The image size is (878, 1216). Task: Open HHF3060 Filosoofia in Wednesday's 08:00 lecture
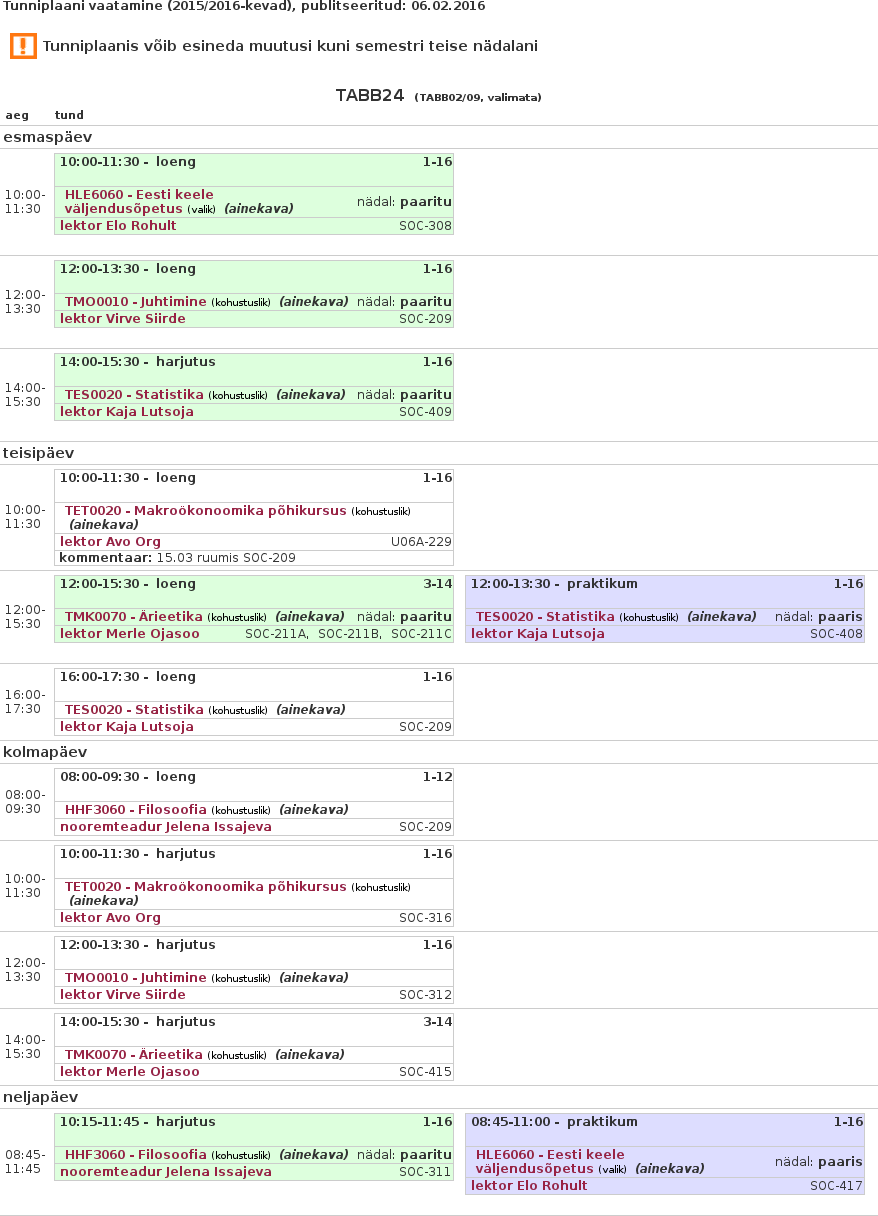(135, 810)
